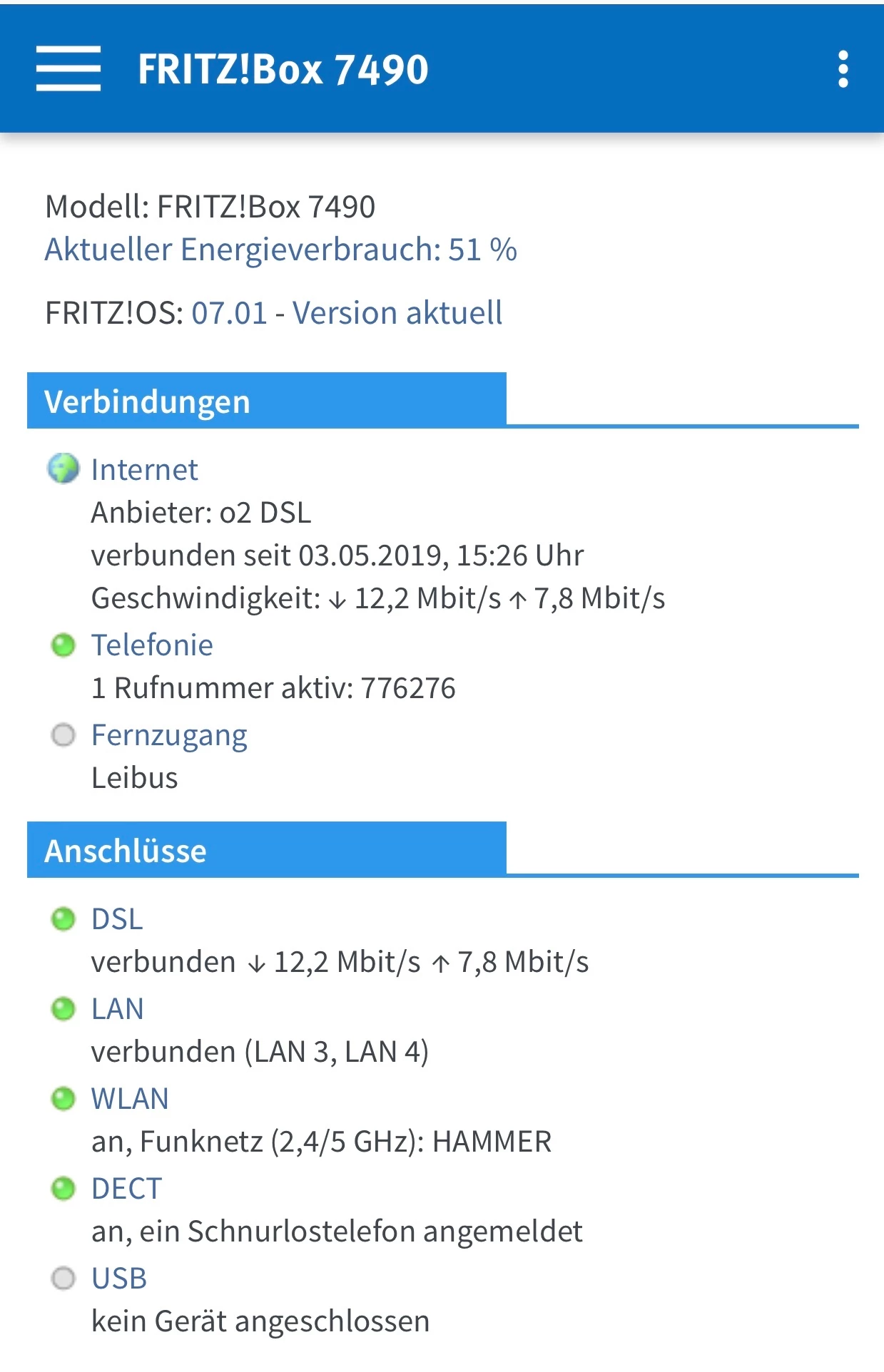Open the DECT section

tap(127, 1189)
